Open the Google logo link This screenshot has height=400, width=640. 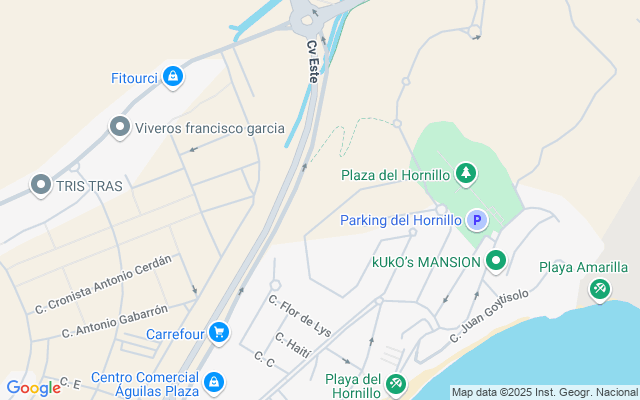click(33, 388)
